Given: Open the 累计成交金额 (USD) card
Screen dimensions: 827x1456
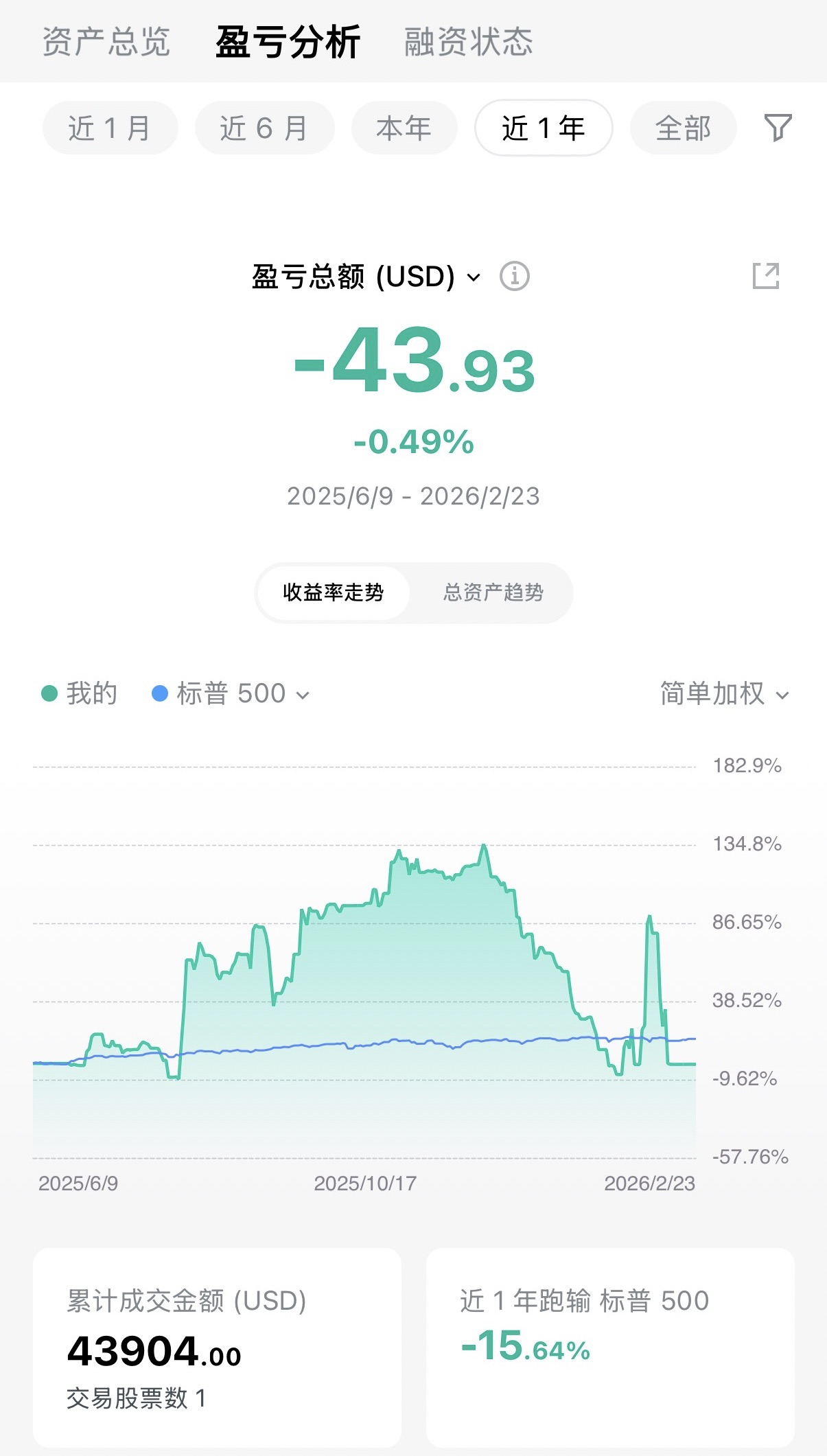Looking at the screenshot, I should tap(217, 1348).
